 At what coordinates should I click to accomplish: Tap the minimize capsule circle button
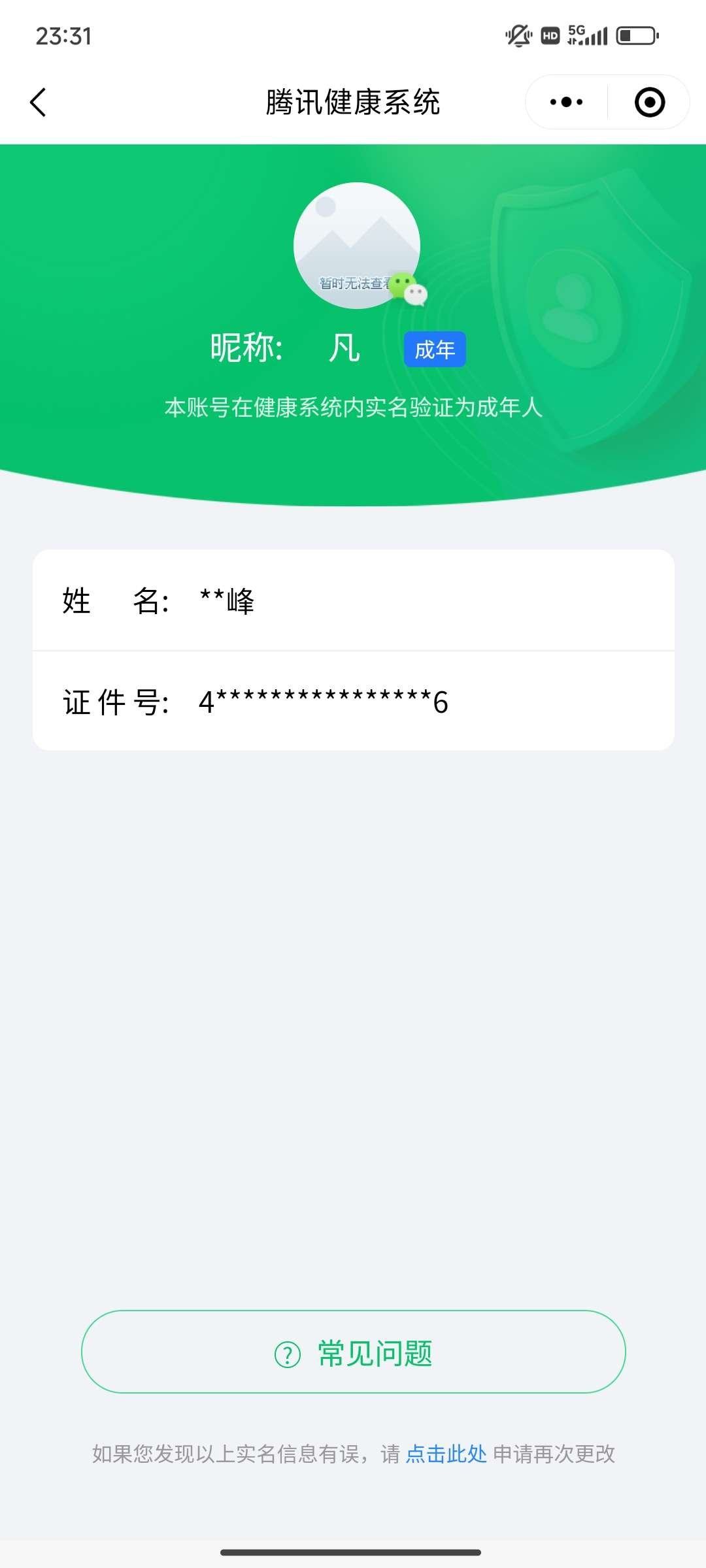point(649,102)
